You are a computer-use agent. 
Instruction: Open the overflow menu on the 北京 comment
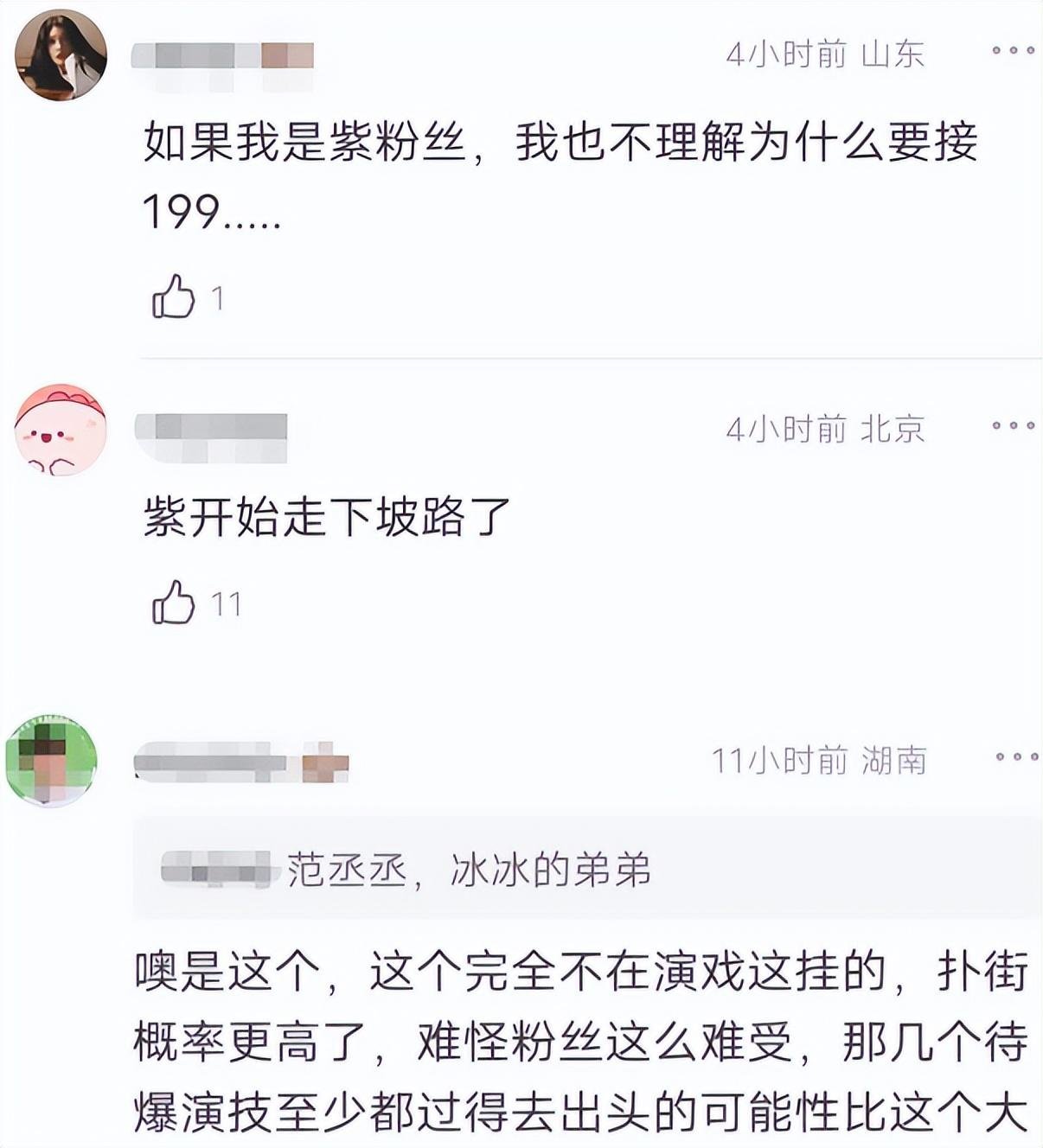coord(1013,425)
